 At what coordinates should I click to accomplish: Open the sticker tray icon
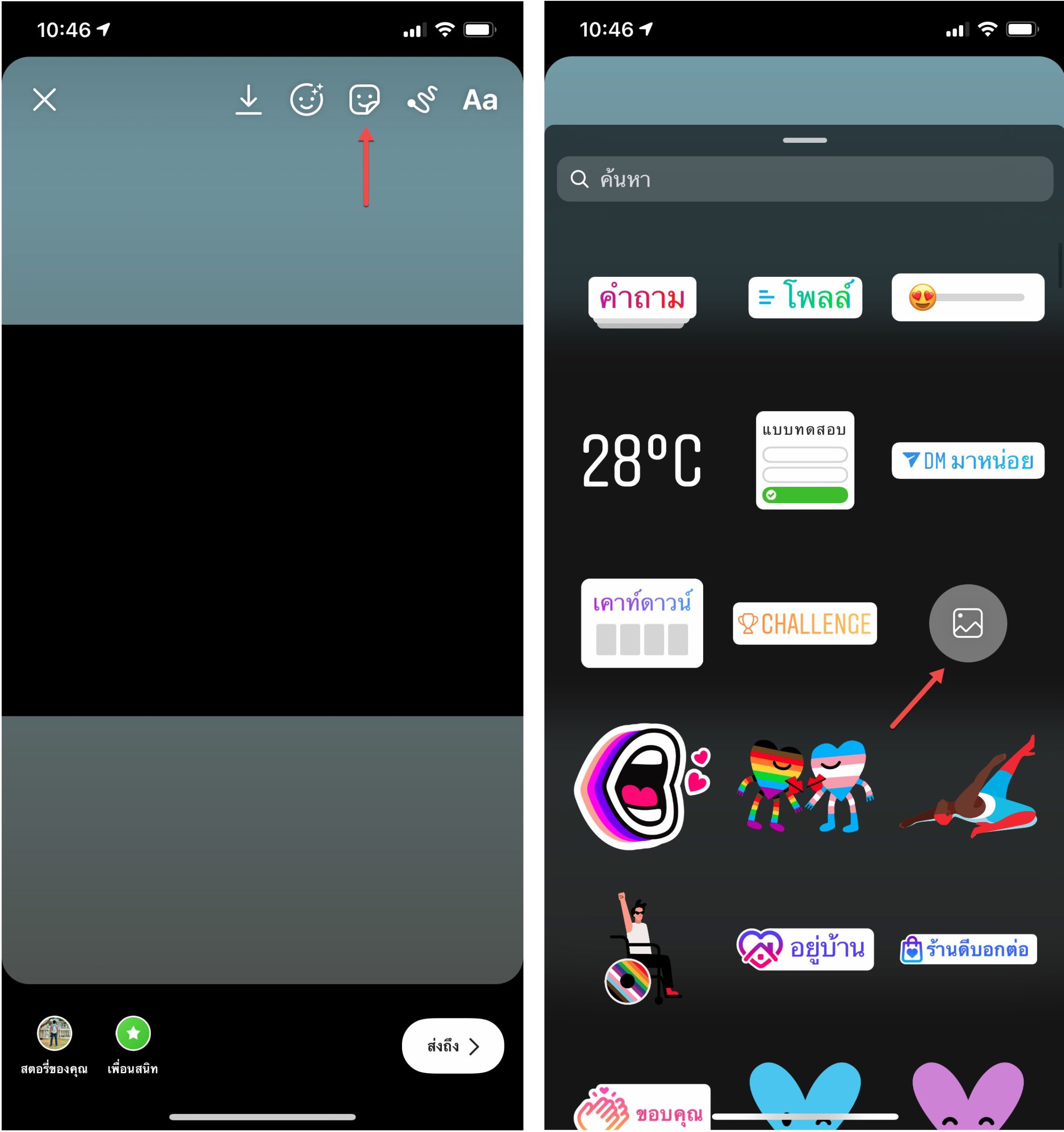(x=364, y=99)
